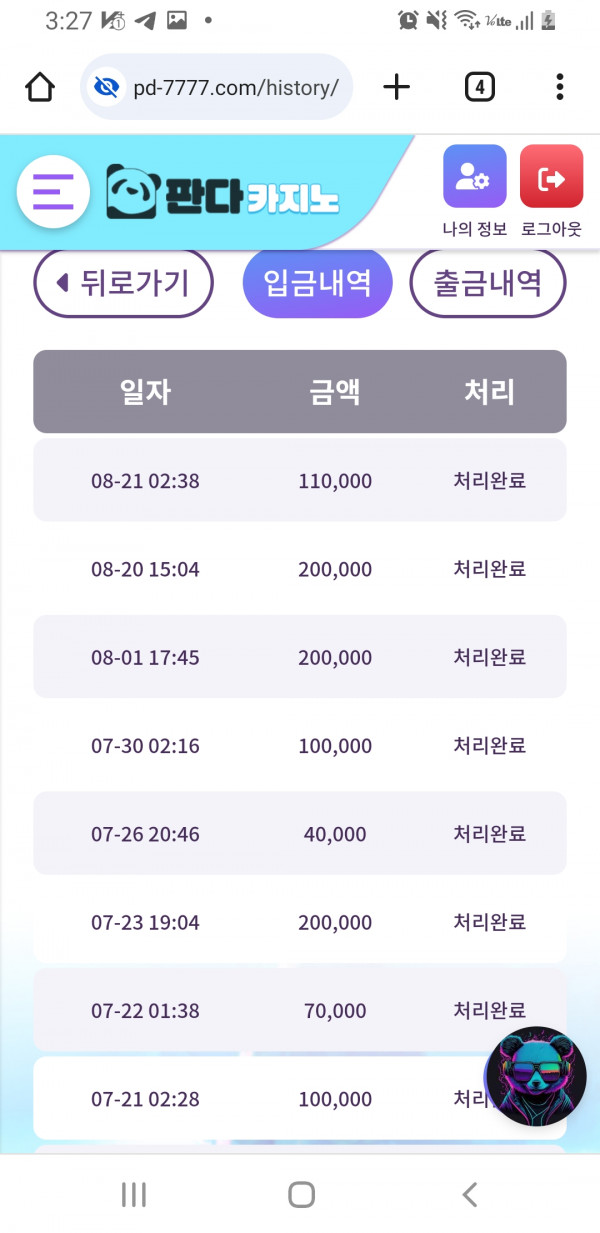600x1233 pixels.
Task: Open a new browser tab
Action: tap(397, 87)
